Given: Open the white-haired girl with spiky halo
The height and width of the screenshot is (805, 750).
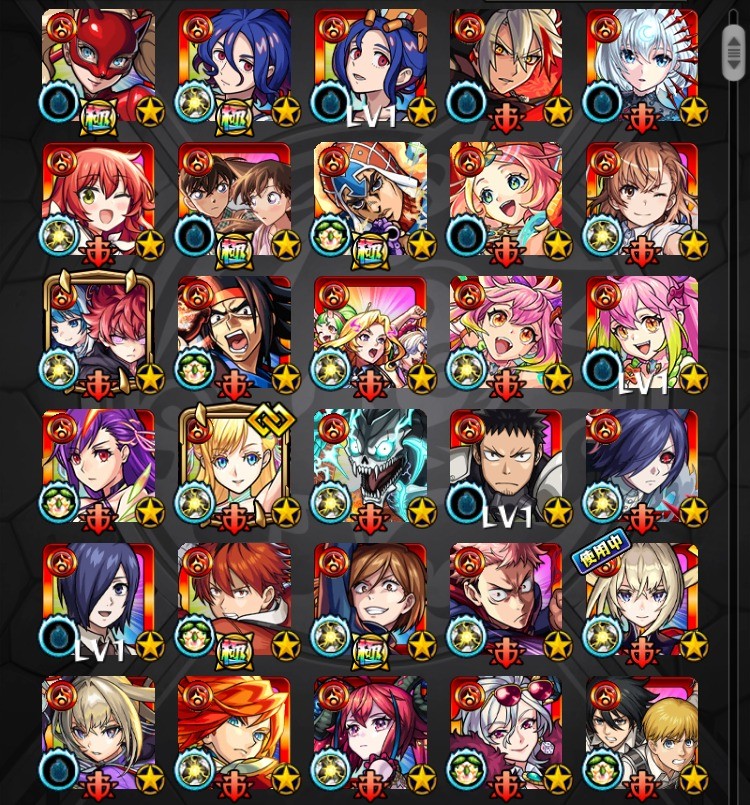Looking at the screenshot, I should pyautogui.click(x=642, y=66).
